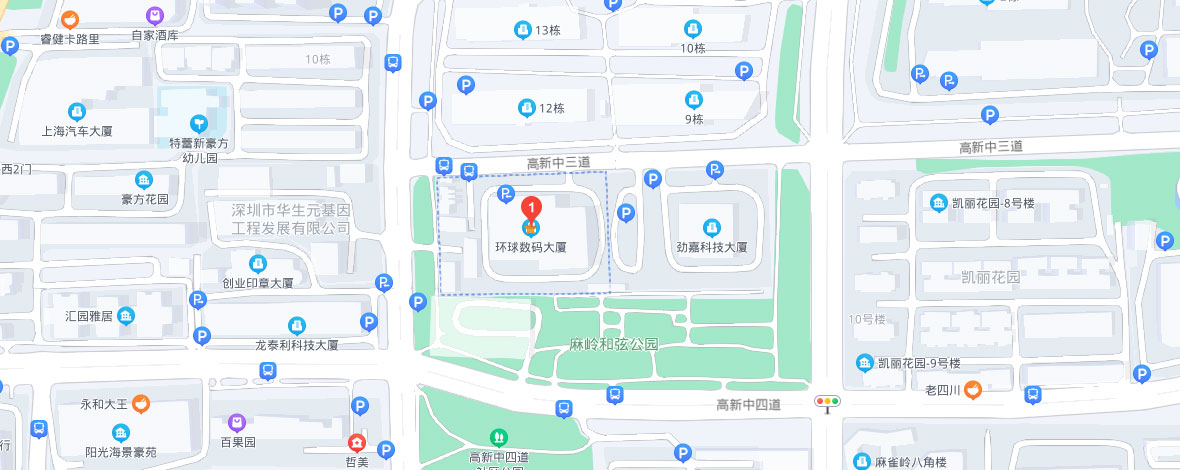1180x470 pixels.
Task: Select the 上海汽车大厦 point of interest
Action: point(76,112)
